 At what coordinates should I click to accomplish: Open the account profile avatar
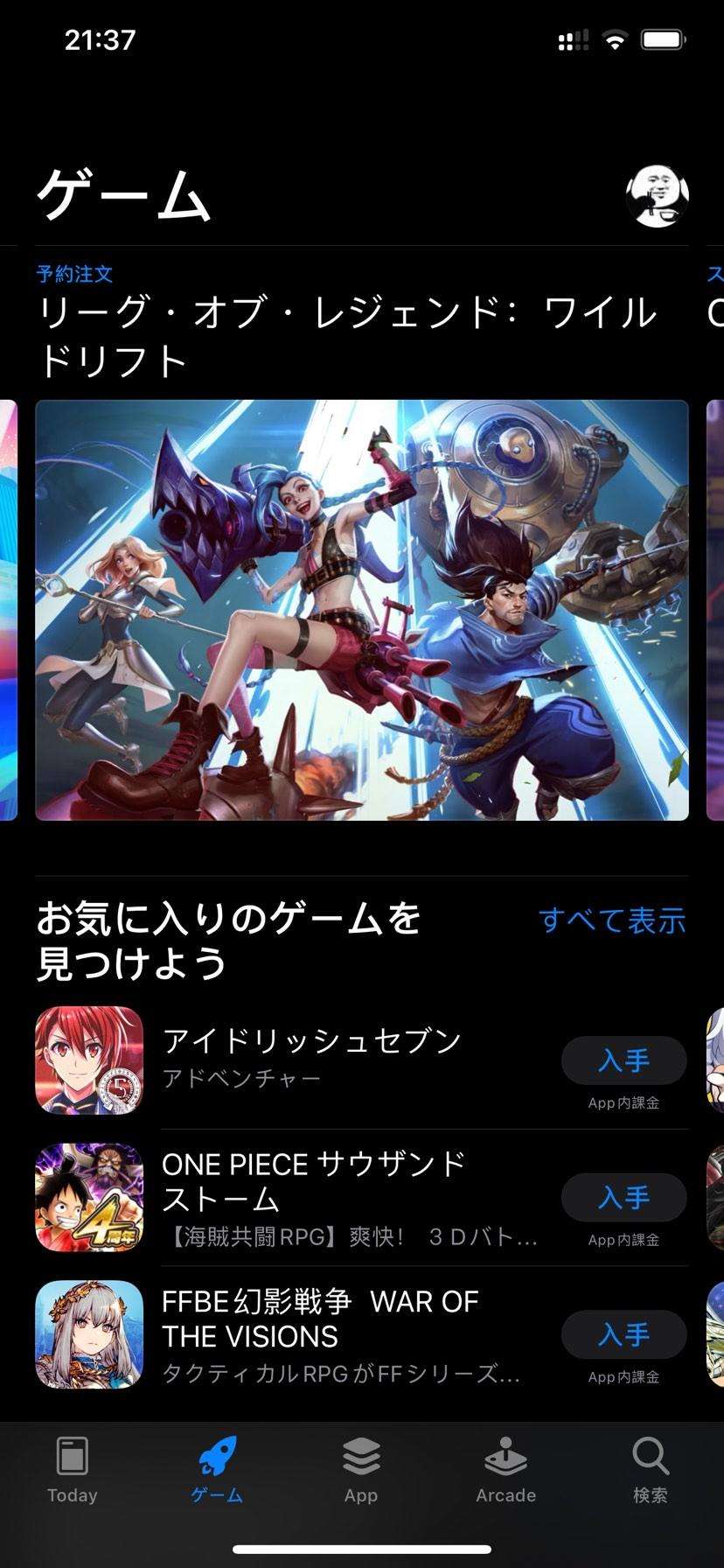[x=657, y=196]
